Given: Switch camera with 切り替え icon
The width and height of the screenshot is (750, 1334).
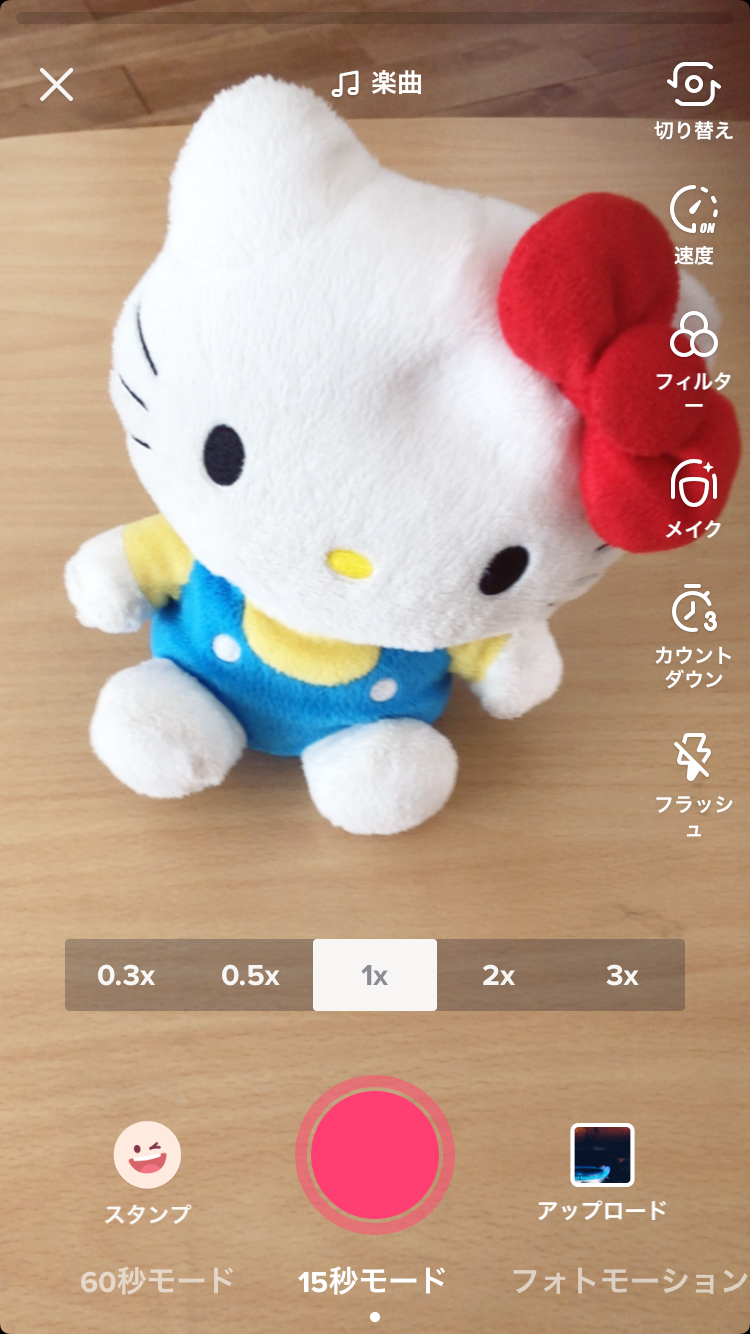Looking at the screenshot, I should coord(694,86).
